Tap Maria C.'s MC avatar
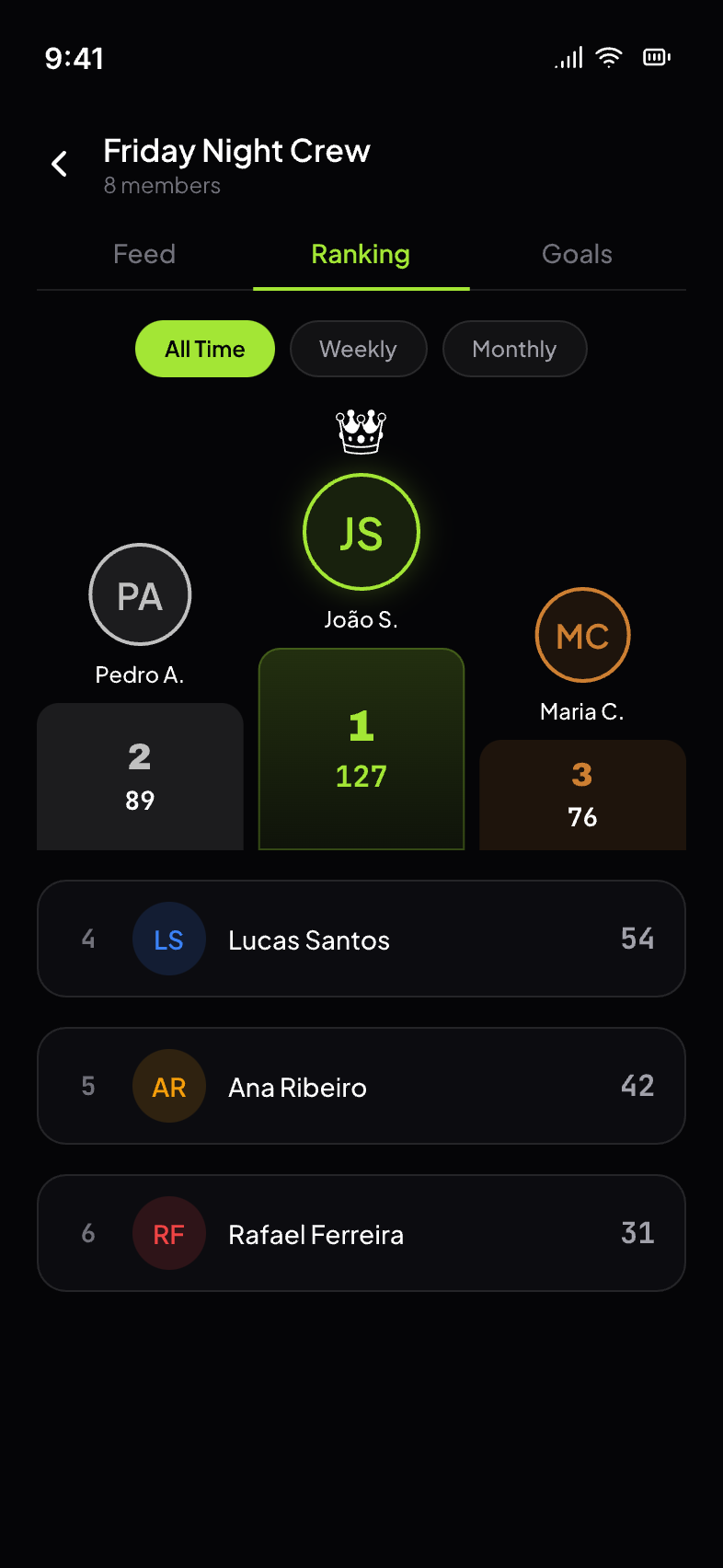 coord(582,634)
